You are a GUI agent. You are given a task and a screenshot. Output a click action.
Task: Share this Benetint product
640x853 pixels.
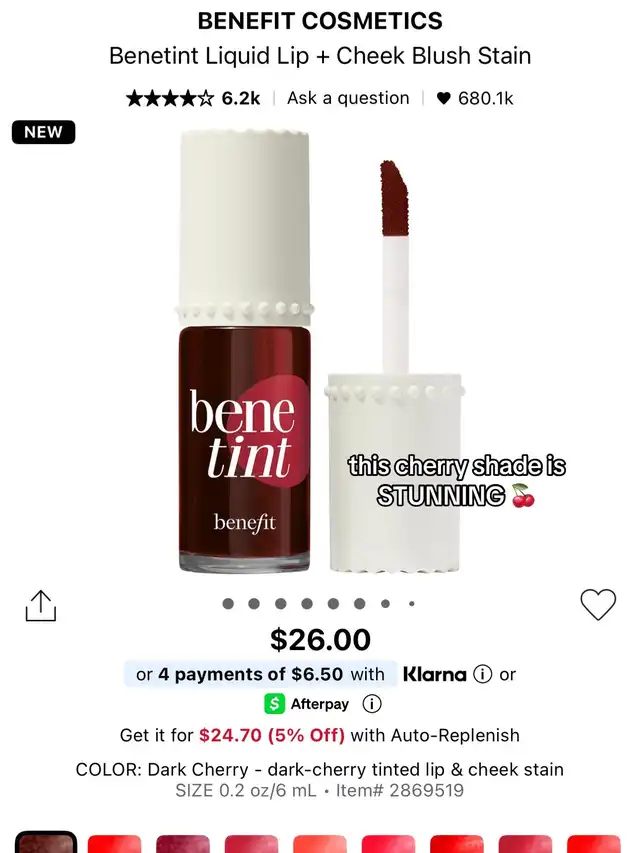click(x=41, y=605)
